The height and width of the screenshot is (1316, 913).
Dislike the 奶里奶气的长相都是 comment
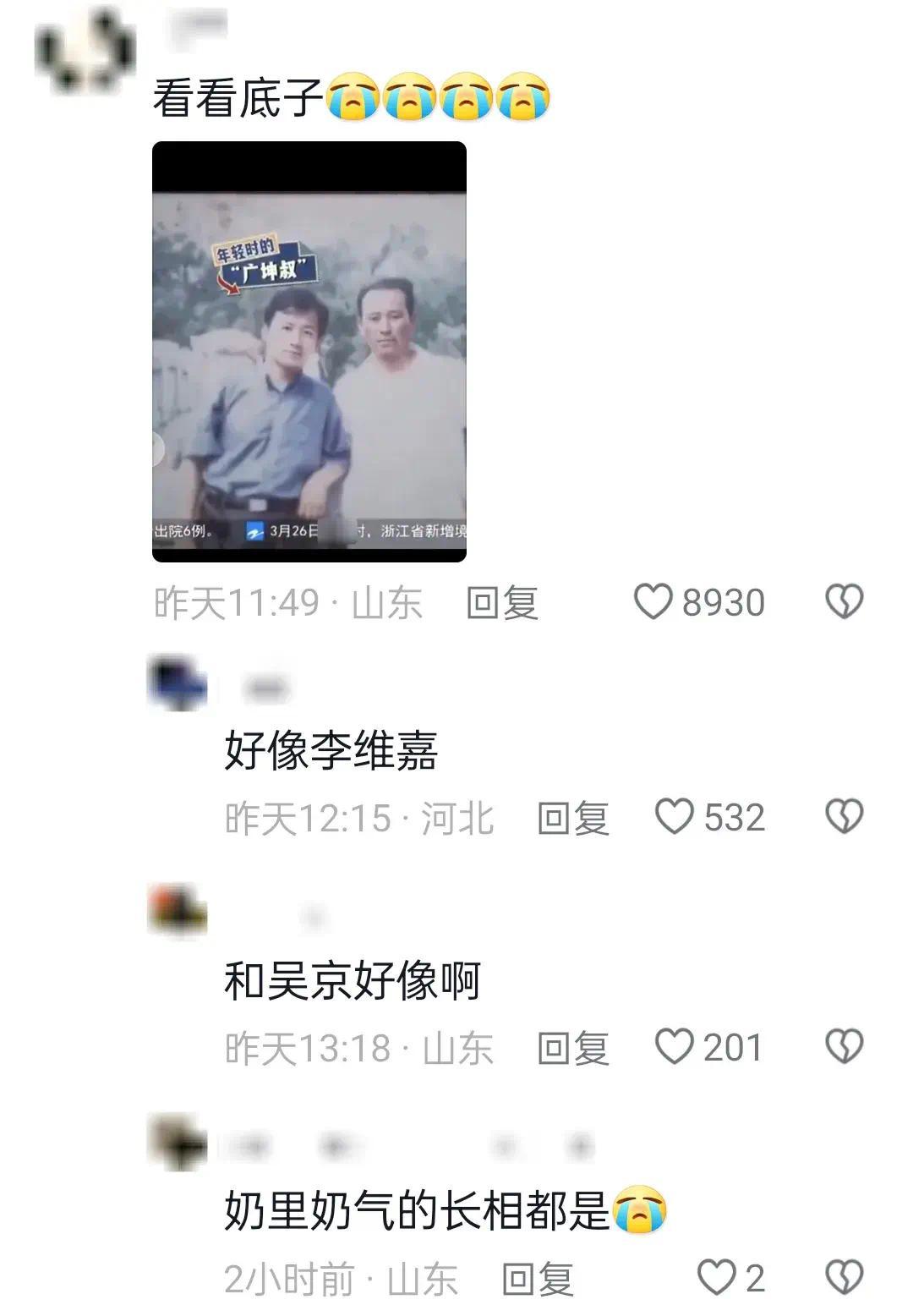coord(843,1277)
